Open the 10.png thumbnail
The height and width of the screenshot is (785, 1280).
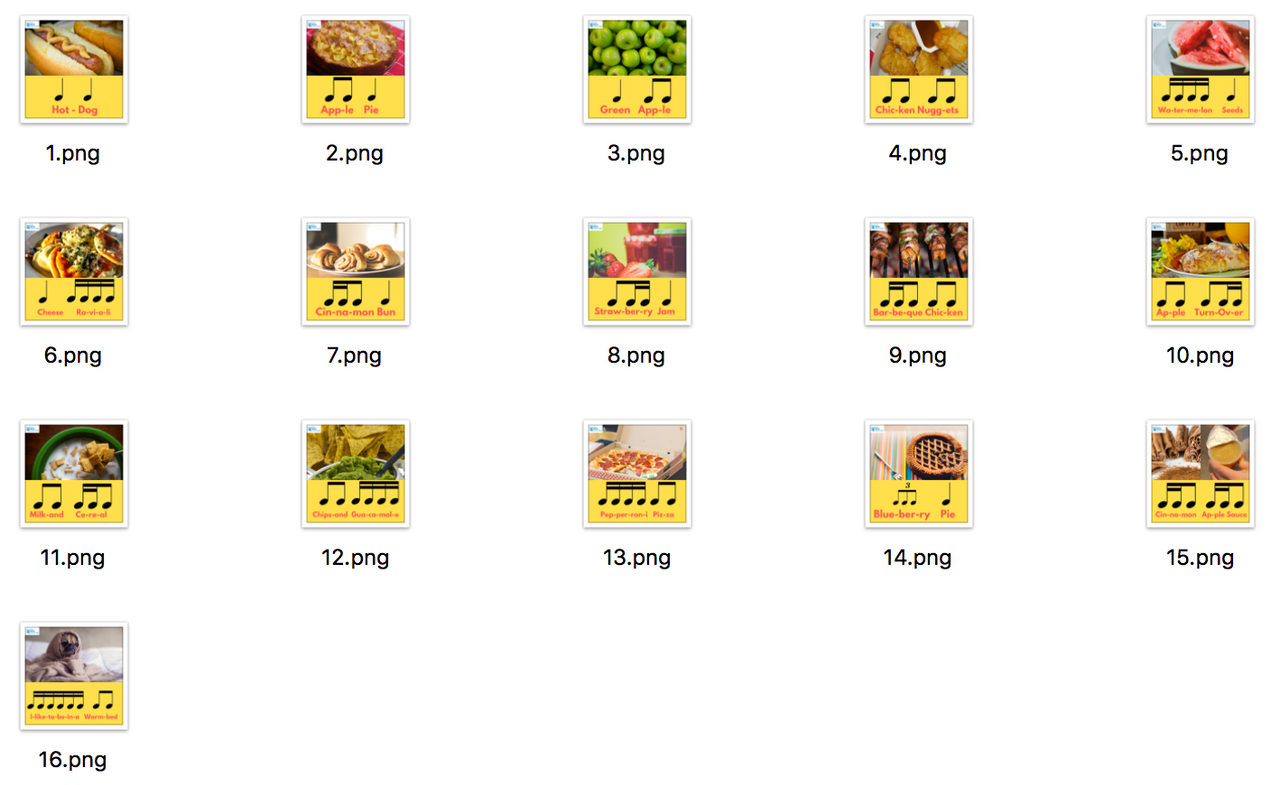1200,272
